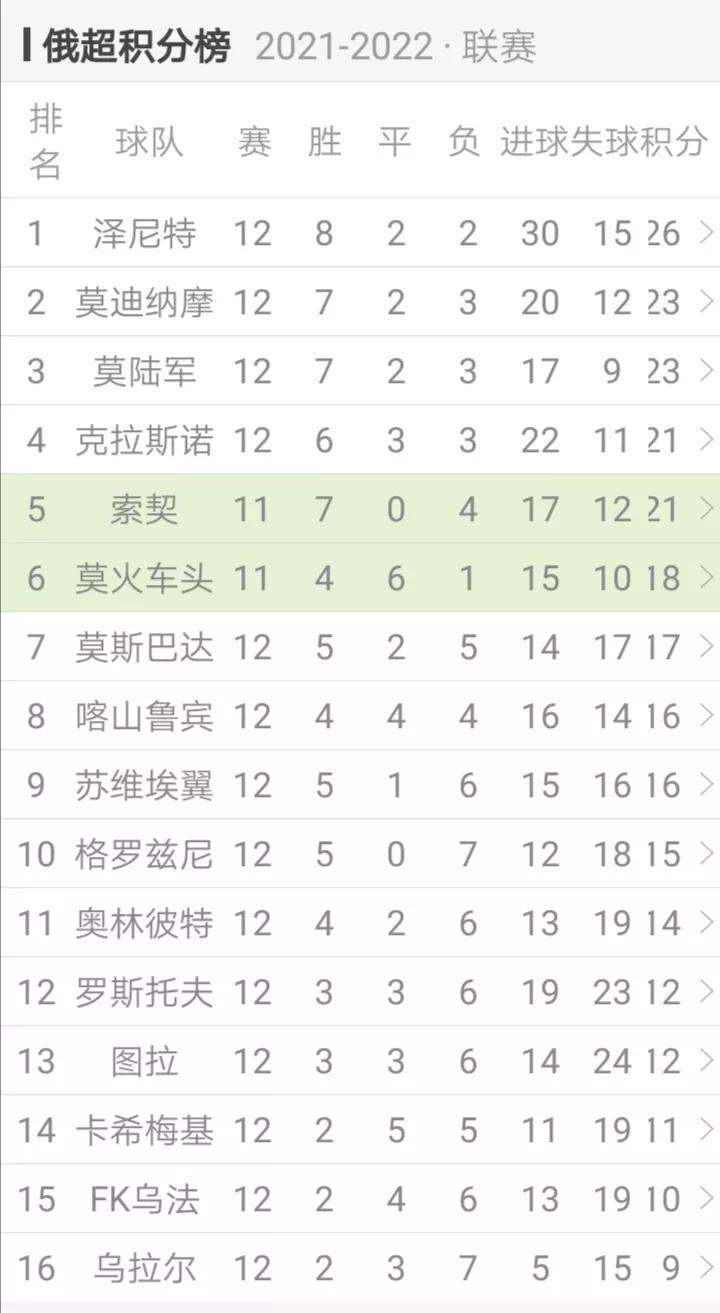Screen dimensions: 720x1313
Task: Open the 泽尼特 team row
Action: pyautogui.click(x=360, y=233)
